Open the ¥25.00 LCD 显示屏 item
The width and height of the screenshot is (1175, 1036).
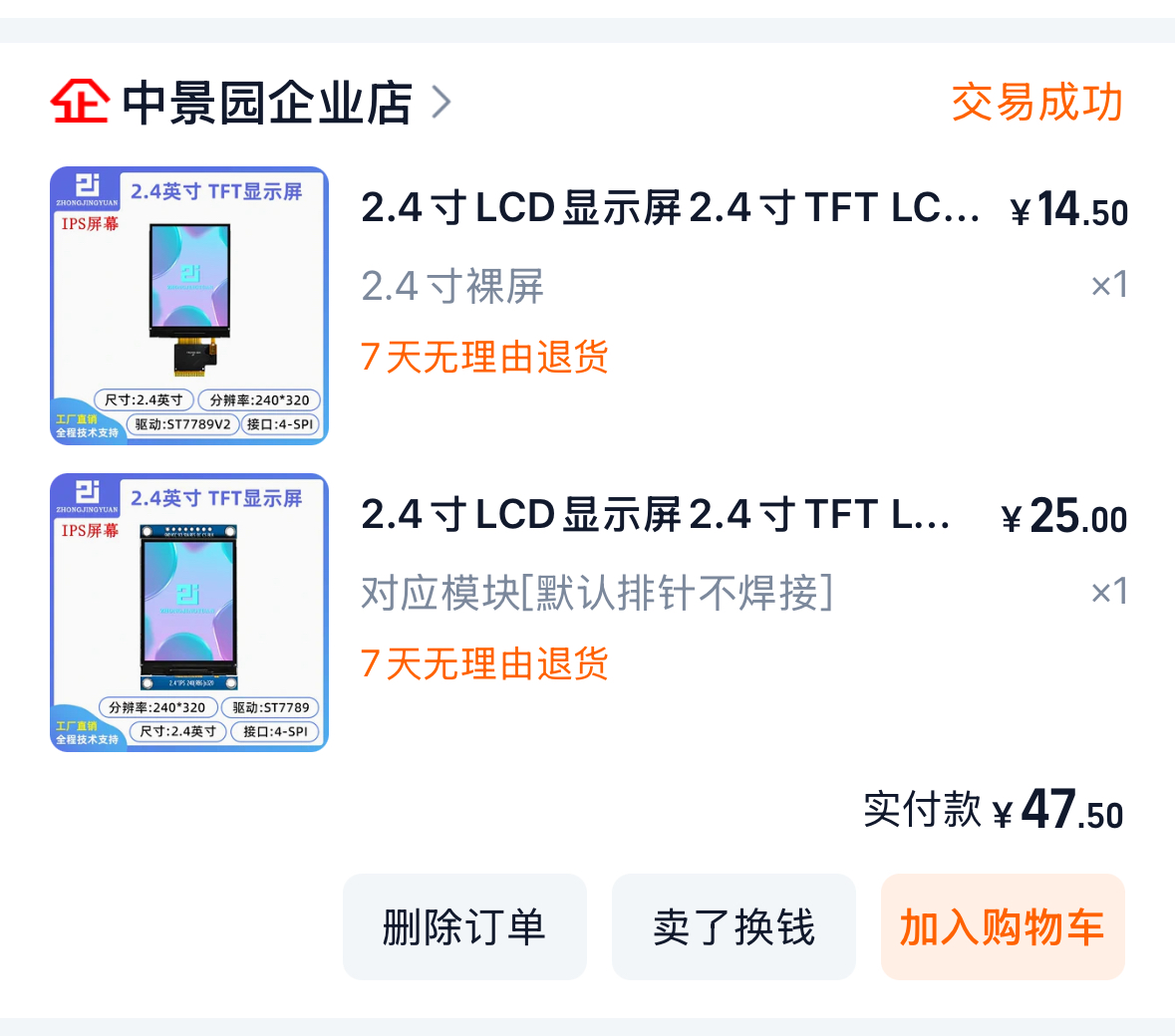pos(656,516)
